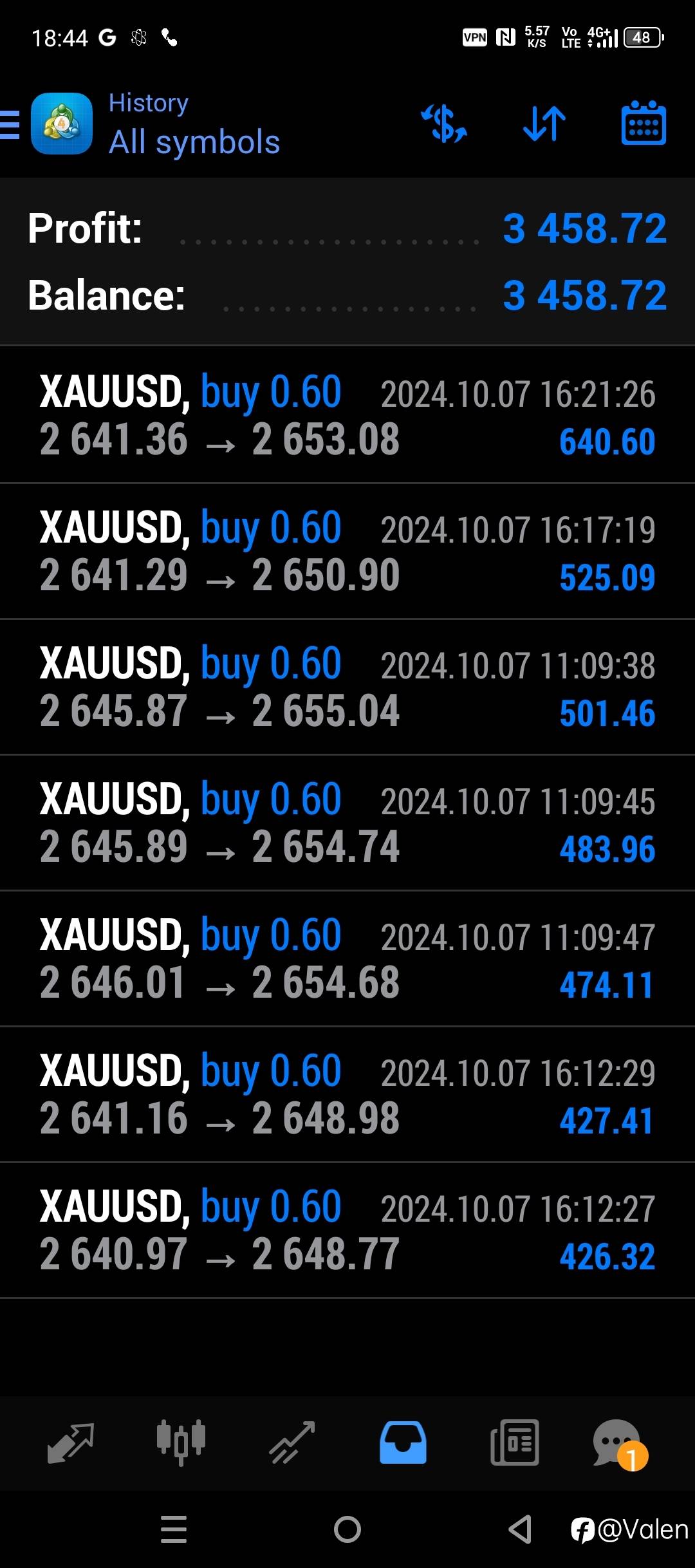Open the recent apps view

pos(174,1529)
